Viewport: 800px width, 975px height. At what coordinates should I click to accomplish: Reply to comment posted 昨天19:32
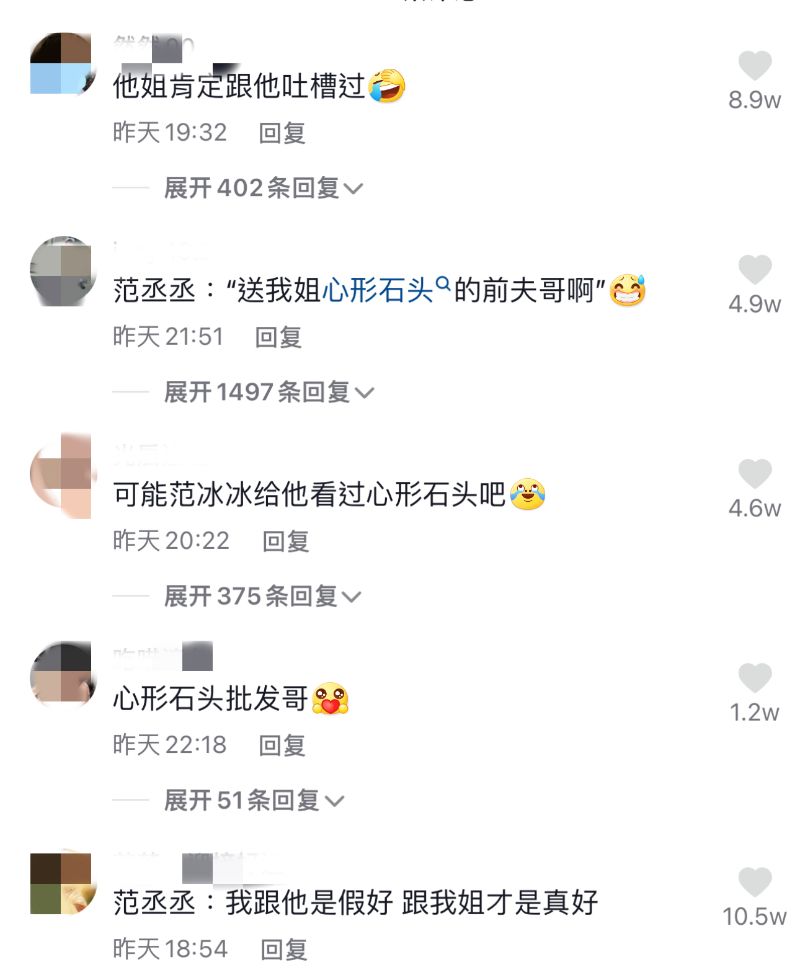click(x=282, y=133)
